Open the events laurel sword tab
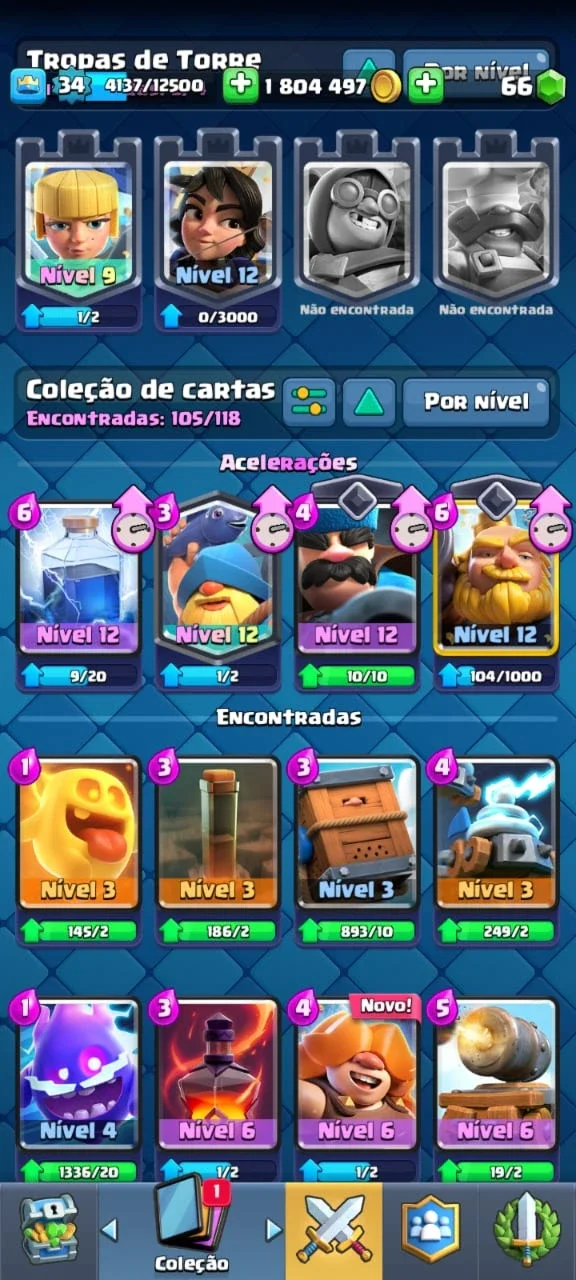This screenshot has width=576, height=1280. 527,1229
